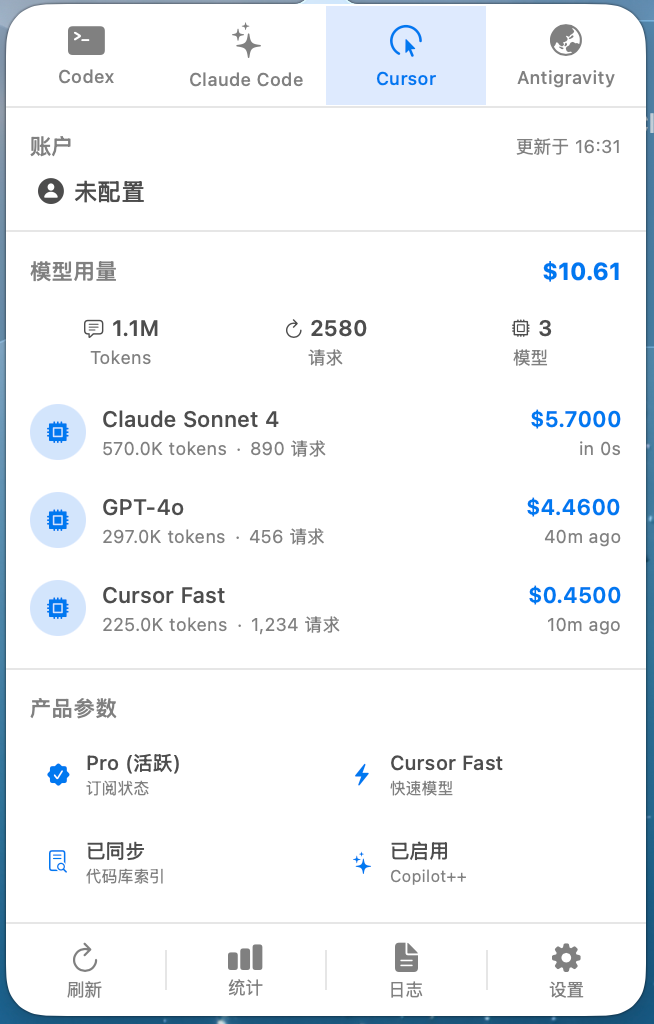This screenshot has width=654, height=1024.
Task: View the 日志 logs
Action: [x=406, y=972]
